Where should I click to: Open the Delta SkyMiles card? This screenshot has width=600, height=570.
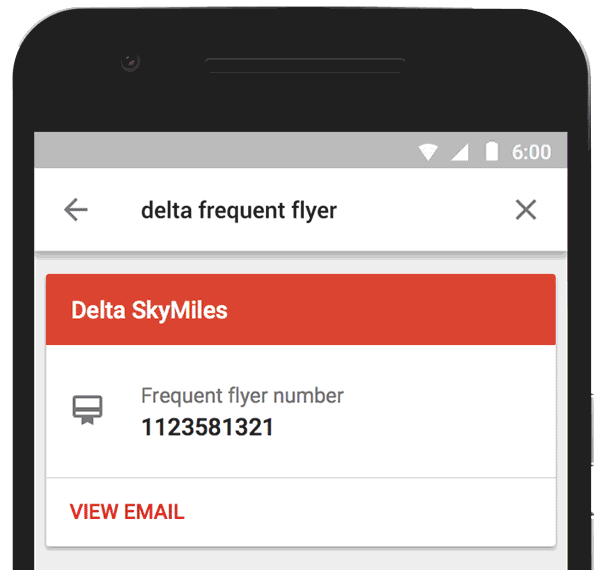300,310
